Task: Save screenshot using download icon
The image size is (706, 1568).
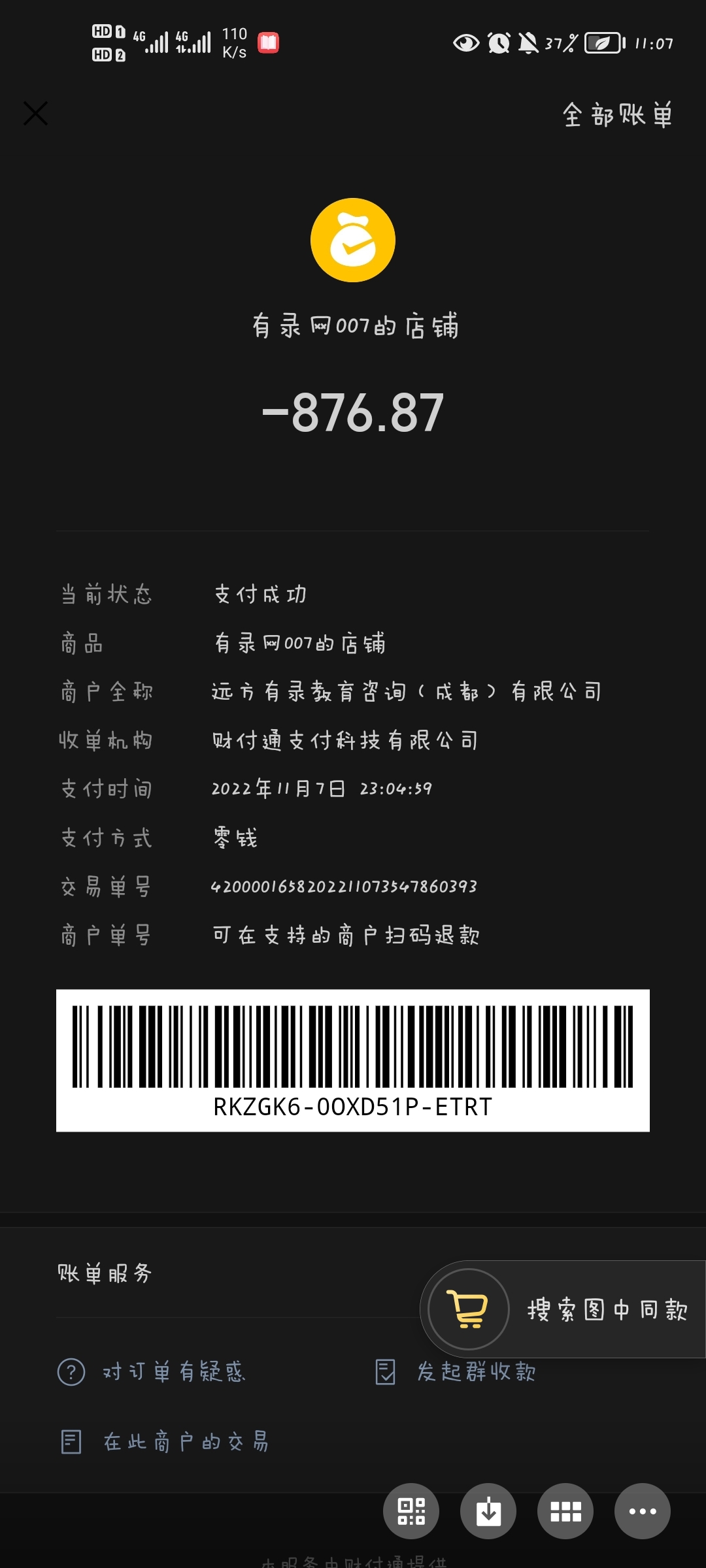Action: pyautogui.click(x=488, y=1511)
